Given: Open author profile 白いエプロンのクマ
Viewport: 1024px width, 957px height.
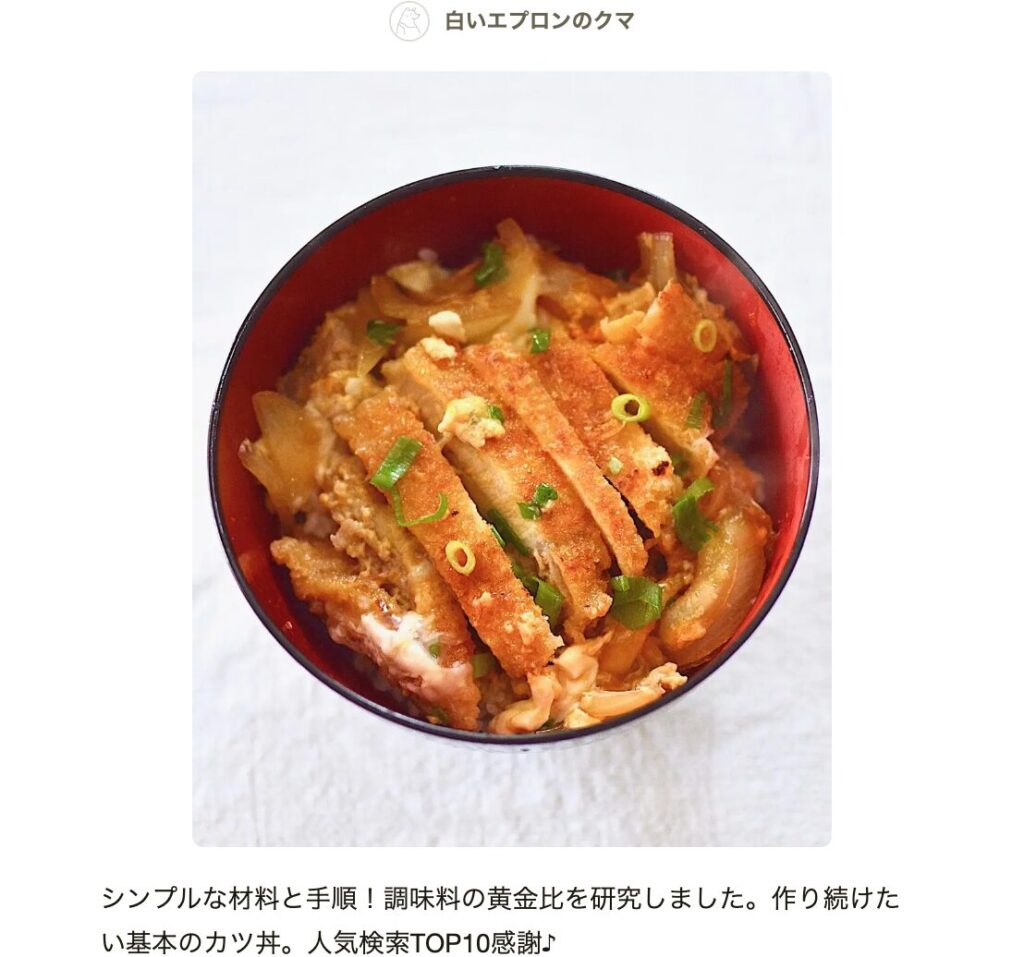Looking at the screenshot, I should pyautogui.click(x=538, y=21).
